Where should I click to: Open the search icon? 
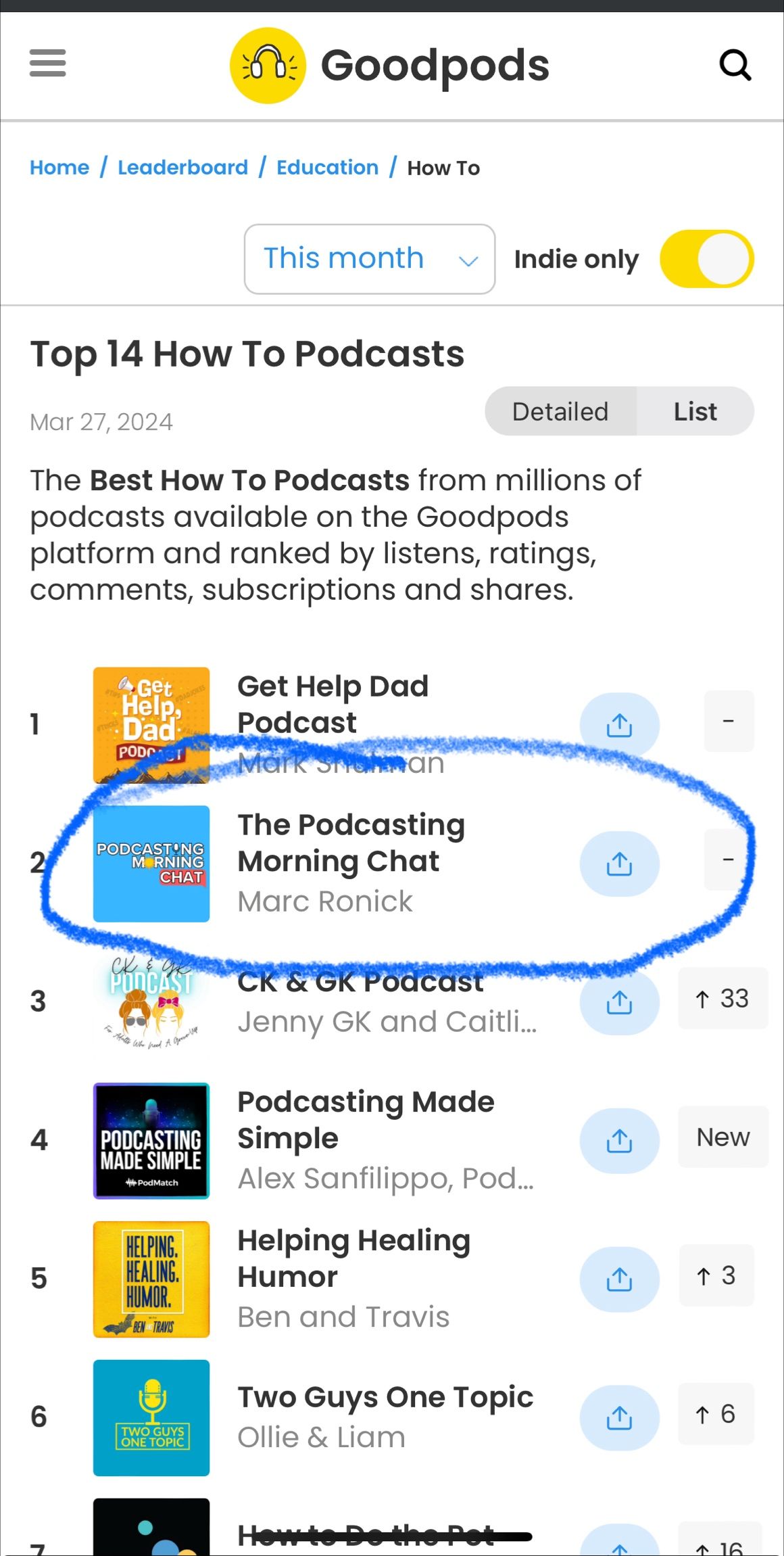tap(735, 65)
